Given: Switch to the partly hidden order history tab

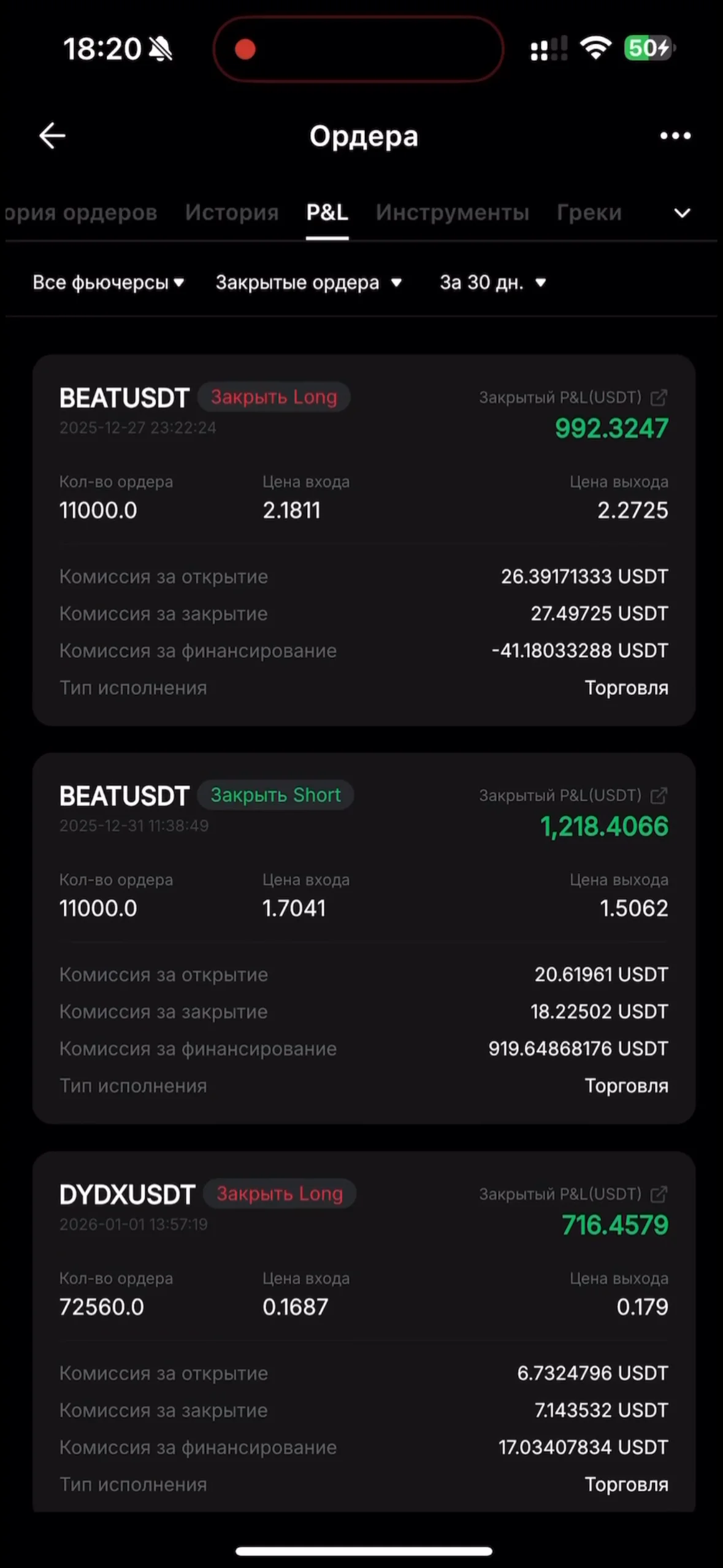Looking at the screenshot, I should pyautogui.click(x=81, y=212).
